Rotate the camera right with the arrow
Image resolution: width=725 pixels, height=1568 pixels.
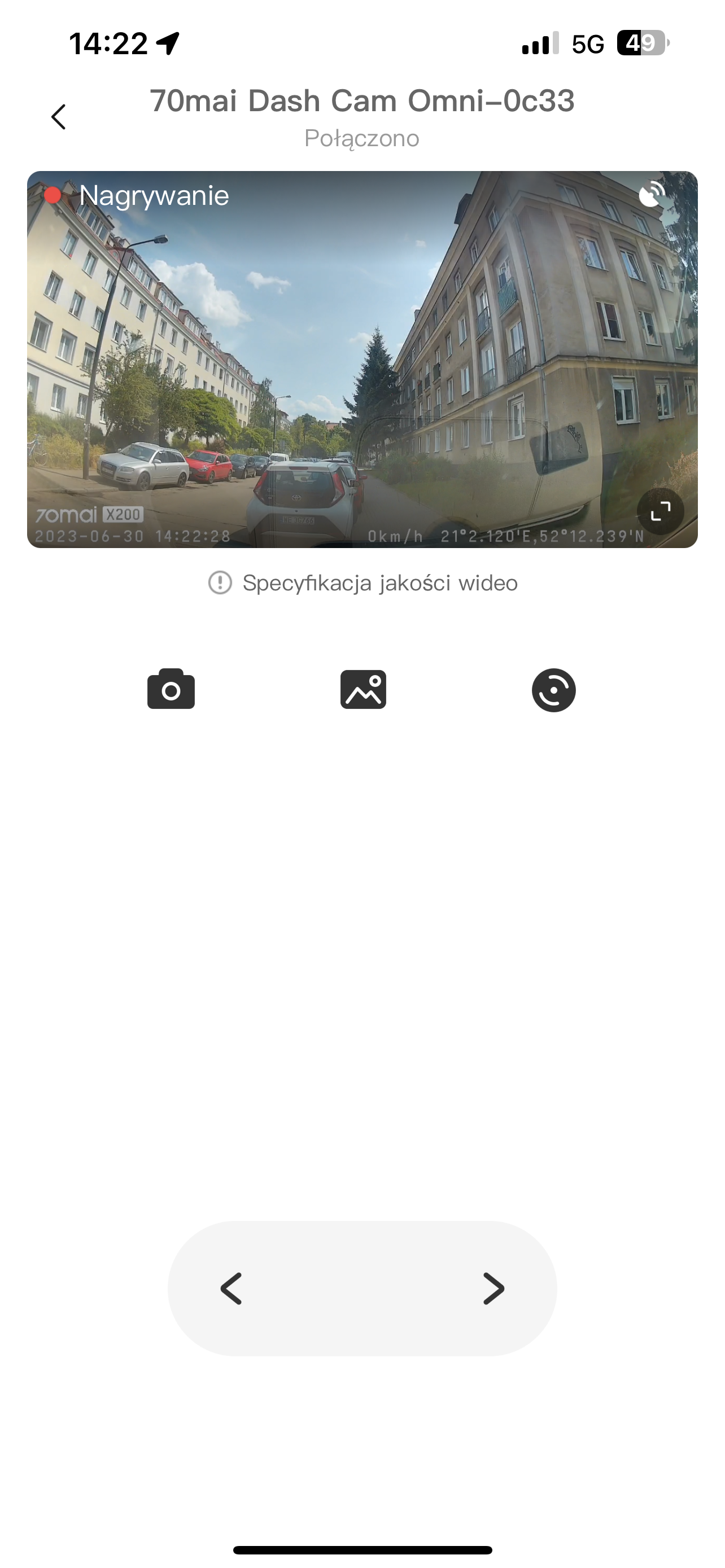point(493,1289)
